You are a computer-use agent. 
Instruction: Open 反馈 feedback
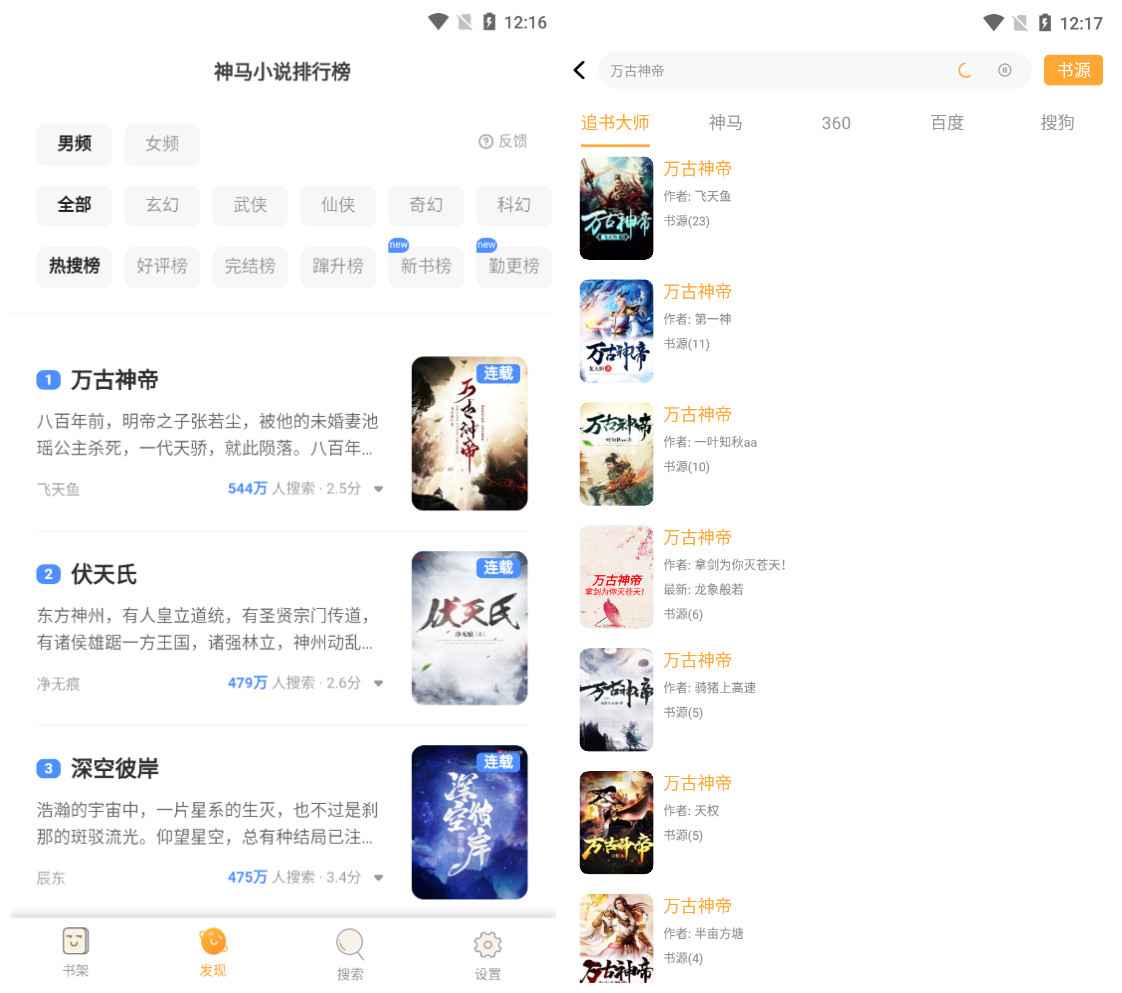503,142
